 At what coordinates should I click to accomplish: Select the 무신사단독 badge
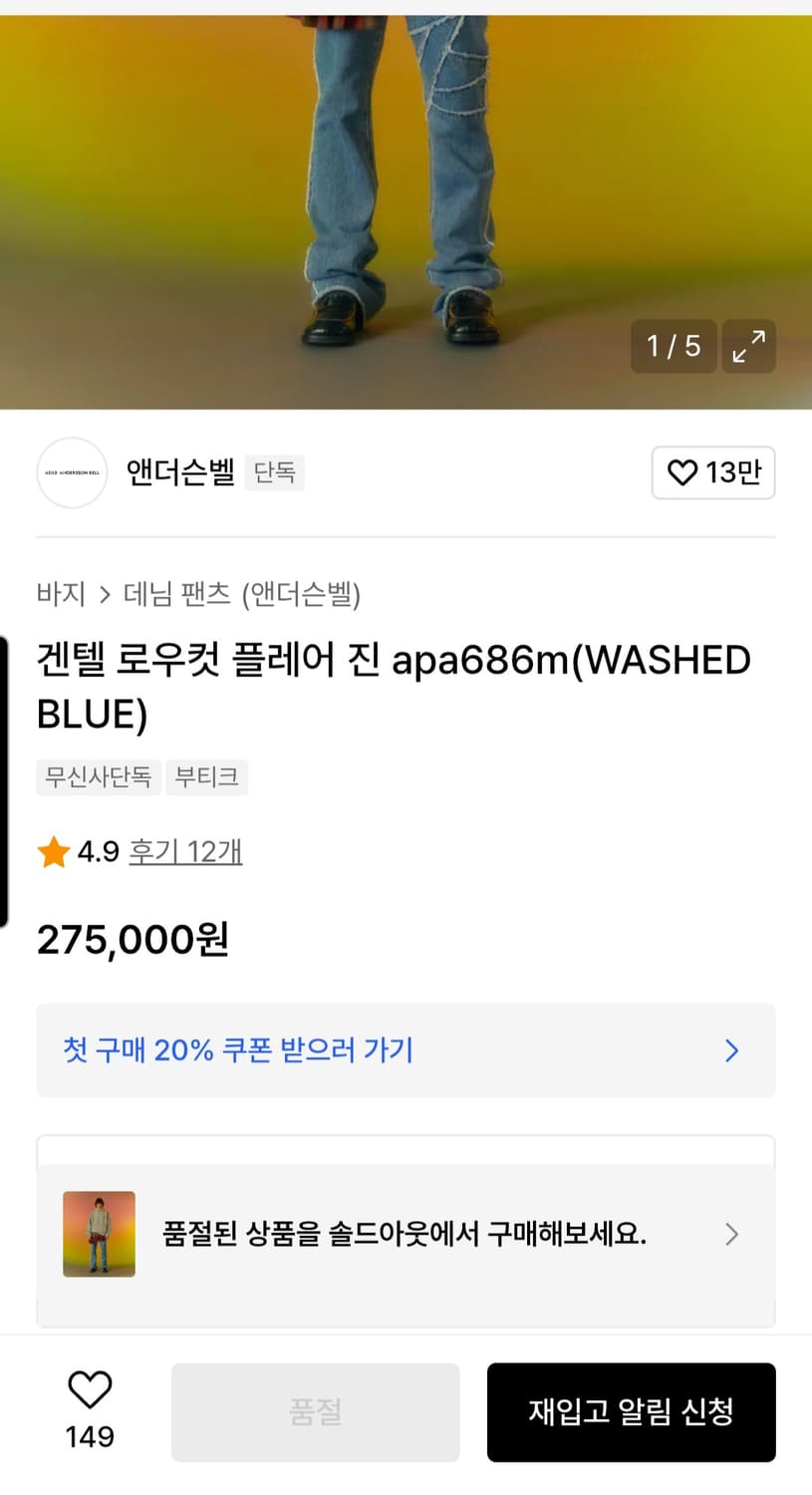pyautogui.click(x=98, y=777)
